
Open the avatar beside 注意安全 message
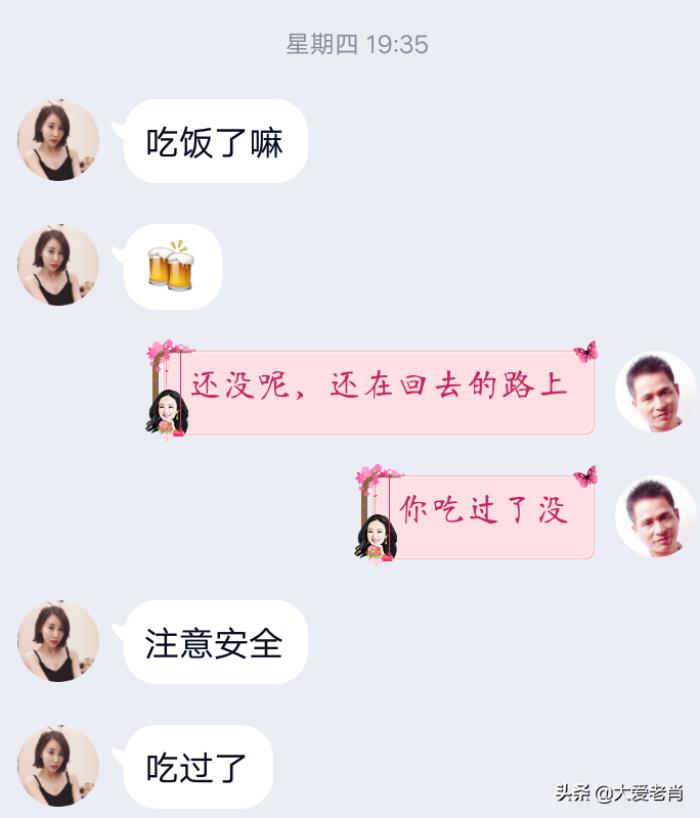pos(58,642)
